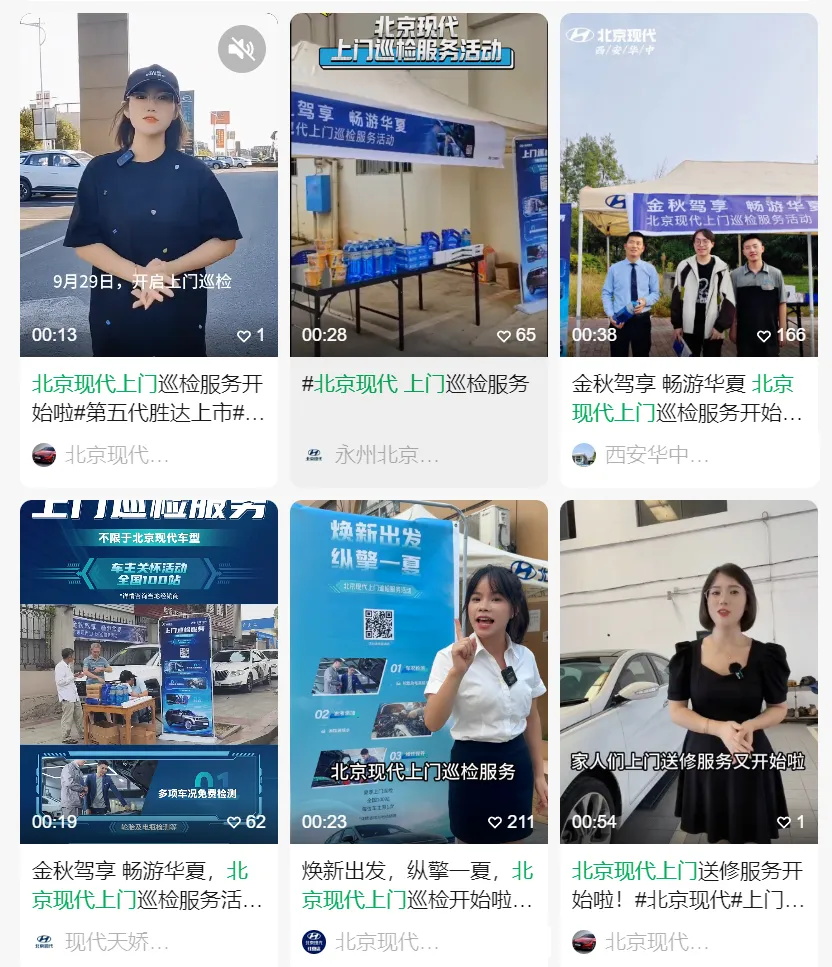Visit the 永州北京 author profile
The width and height of the screenshot is (832, 967).
(387, 456)
